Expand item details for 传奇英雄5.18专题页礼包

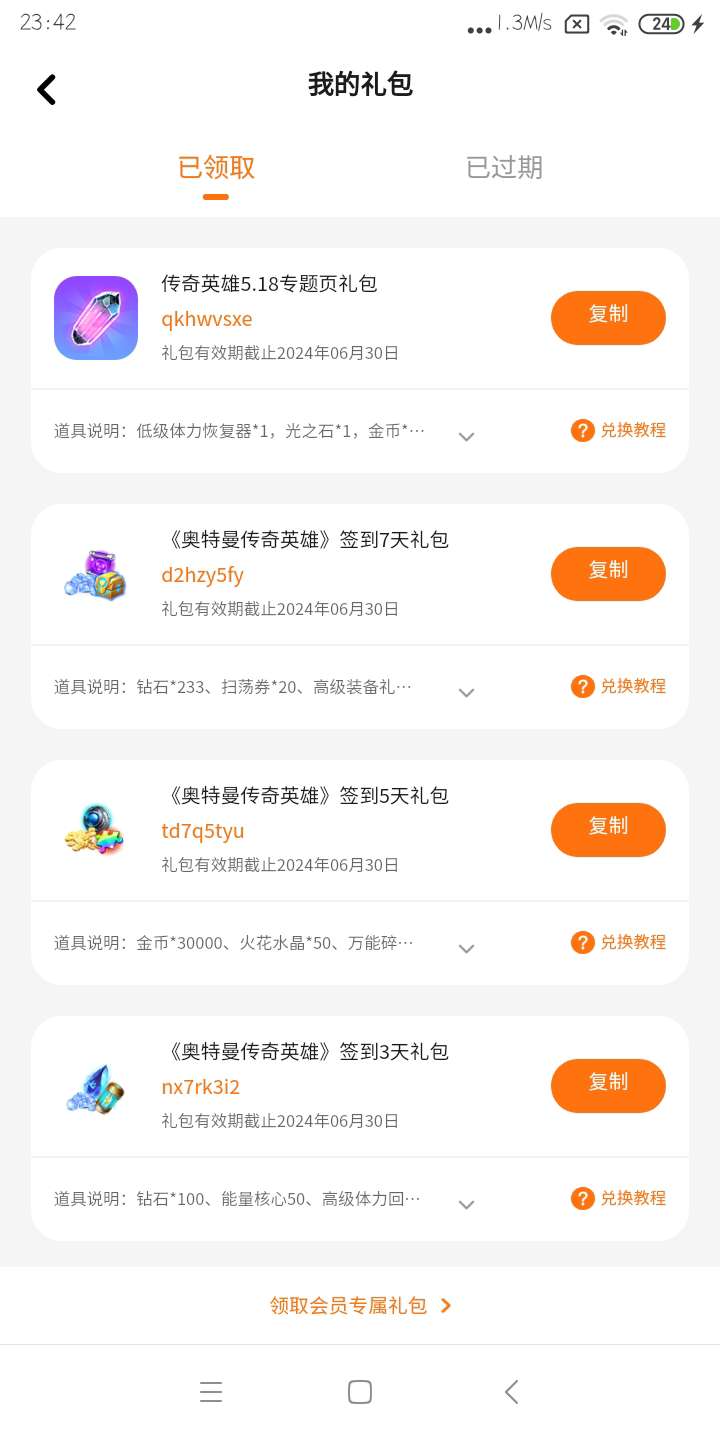coord(466,435)
